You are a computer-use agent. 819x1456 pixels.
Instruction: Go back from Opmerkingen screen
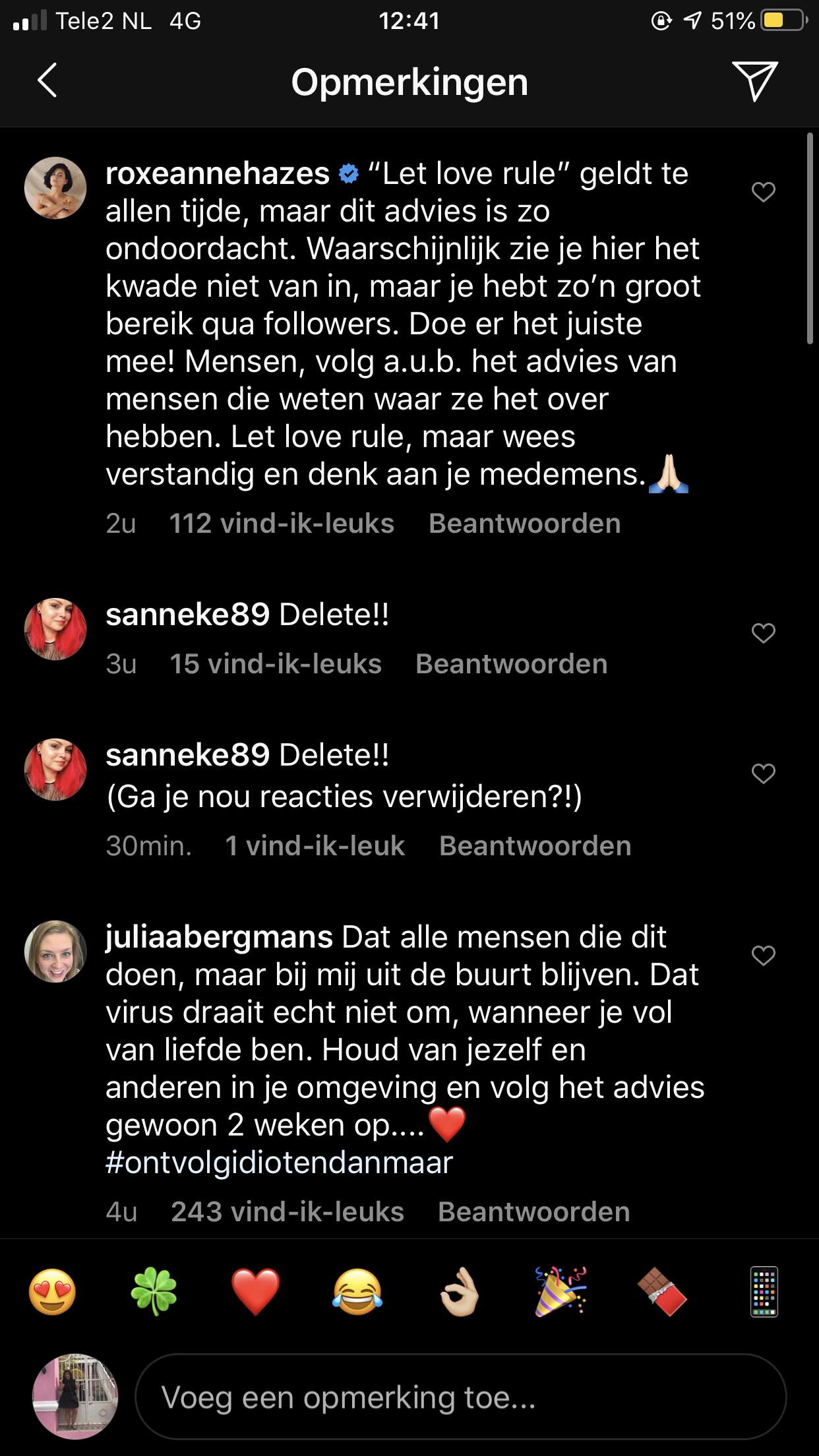click(x=47, y=81)
